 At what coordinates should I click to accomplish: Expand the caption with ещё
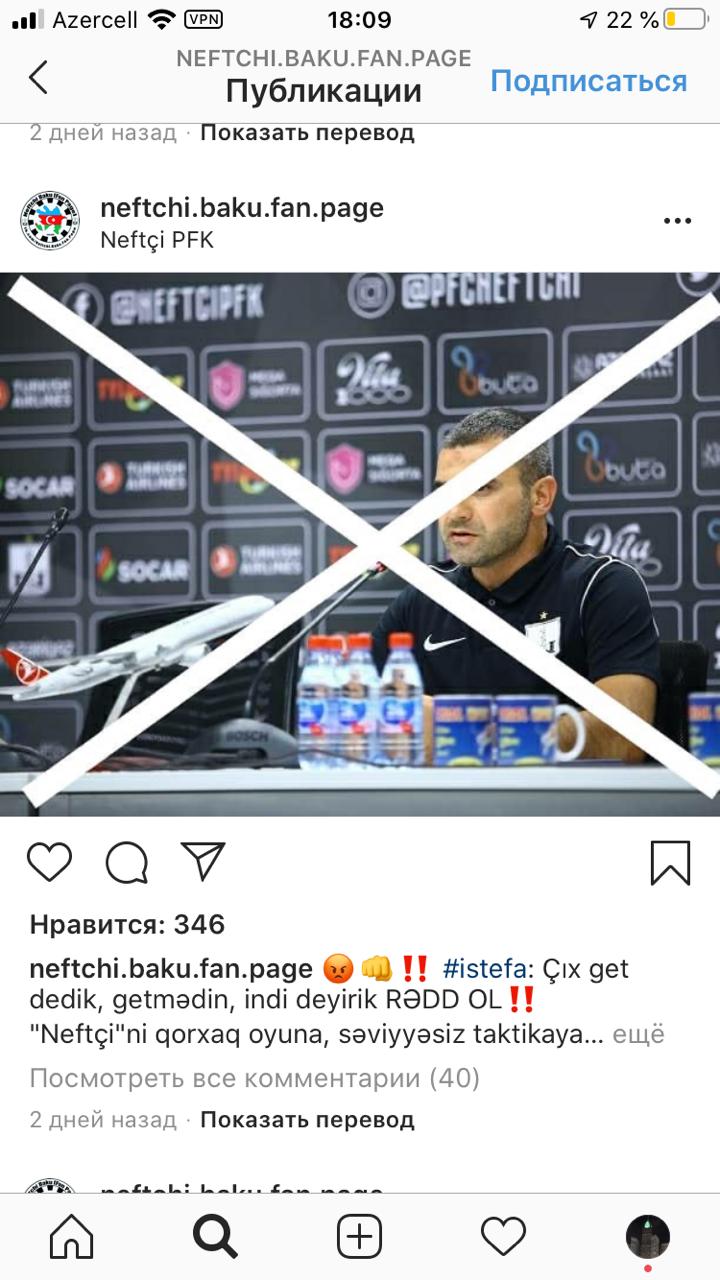point(638,1034)
